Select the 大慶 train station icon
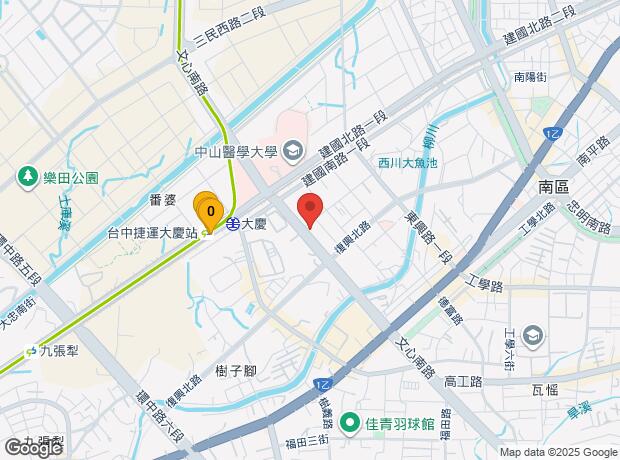 pos(233,224)
